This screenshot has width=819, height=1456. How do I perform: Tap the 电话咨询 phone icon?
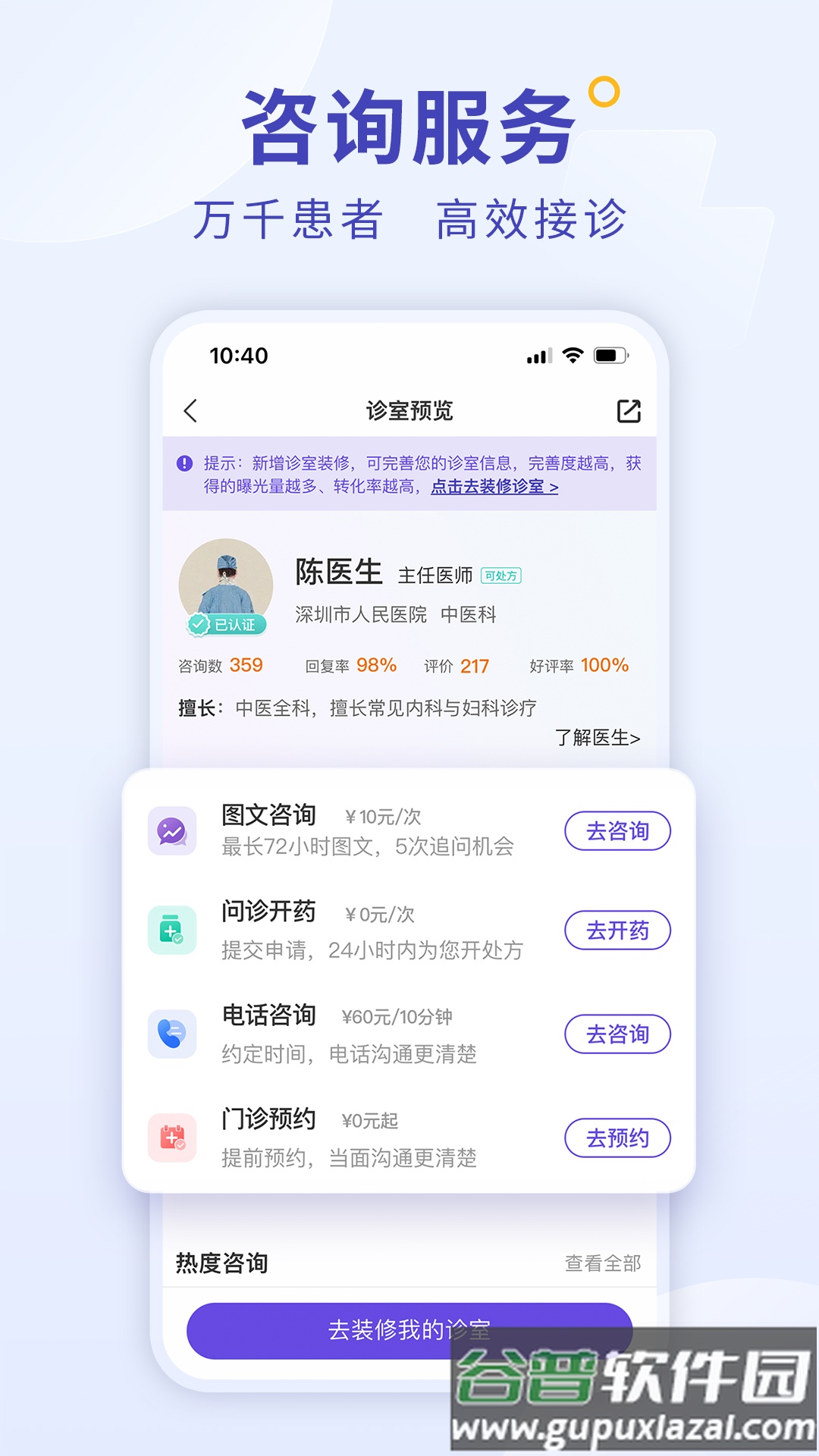point(173,1034)
